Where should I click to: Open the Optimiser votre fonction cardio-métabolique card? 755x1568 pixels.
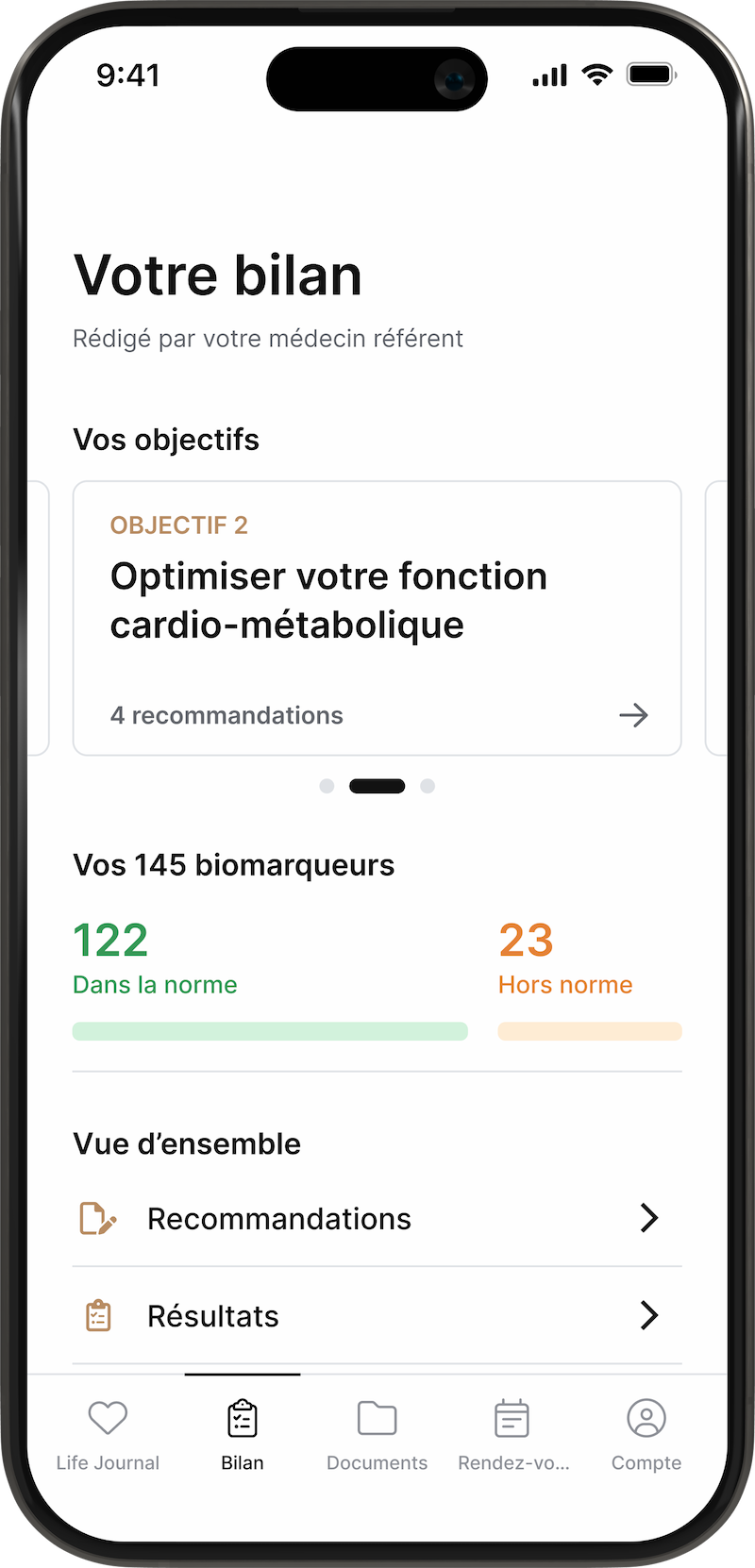click(x=377, y=599)
